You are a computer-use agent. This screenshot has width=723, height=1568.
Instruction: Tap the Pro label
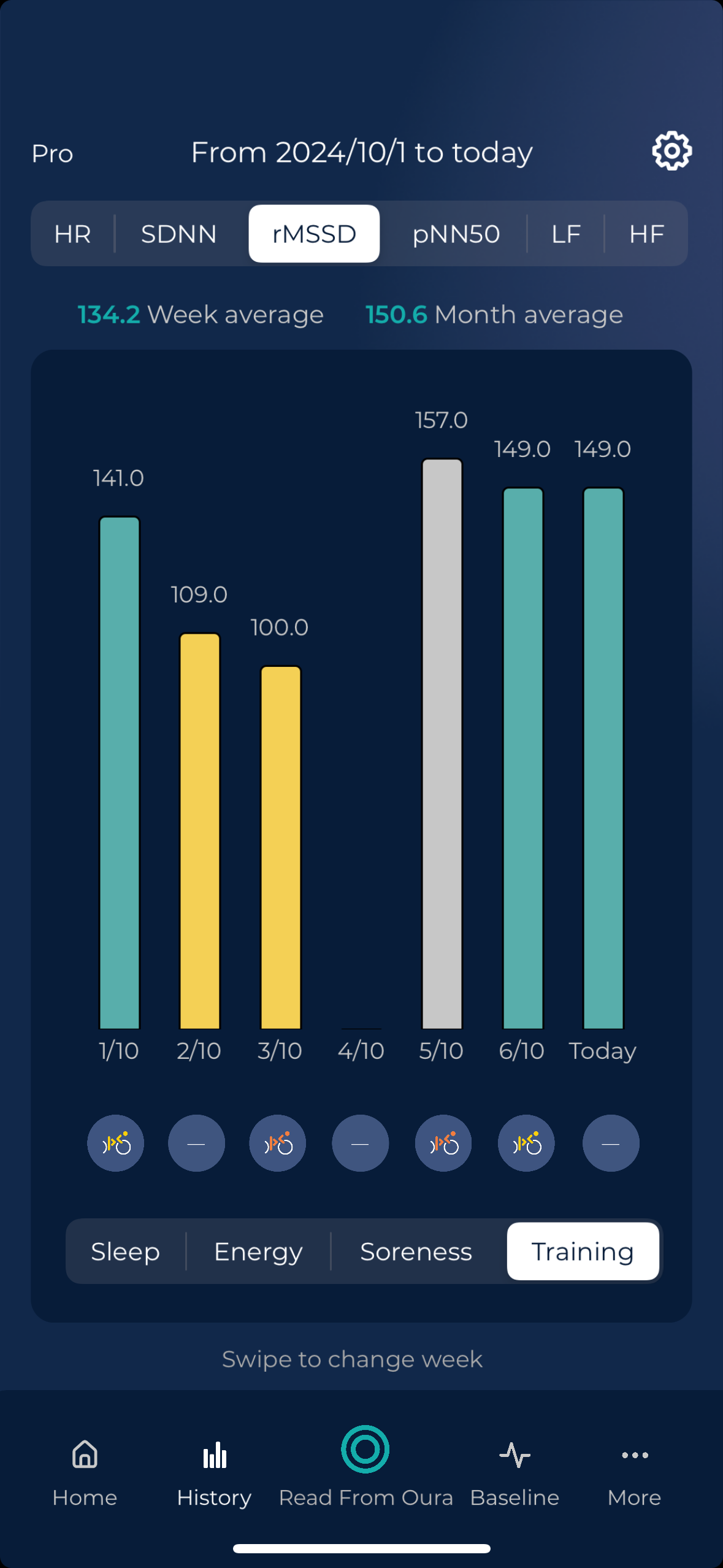[53, 153]
